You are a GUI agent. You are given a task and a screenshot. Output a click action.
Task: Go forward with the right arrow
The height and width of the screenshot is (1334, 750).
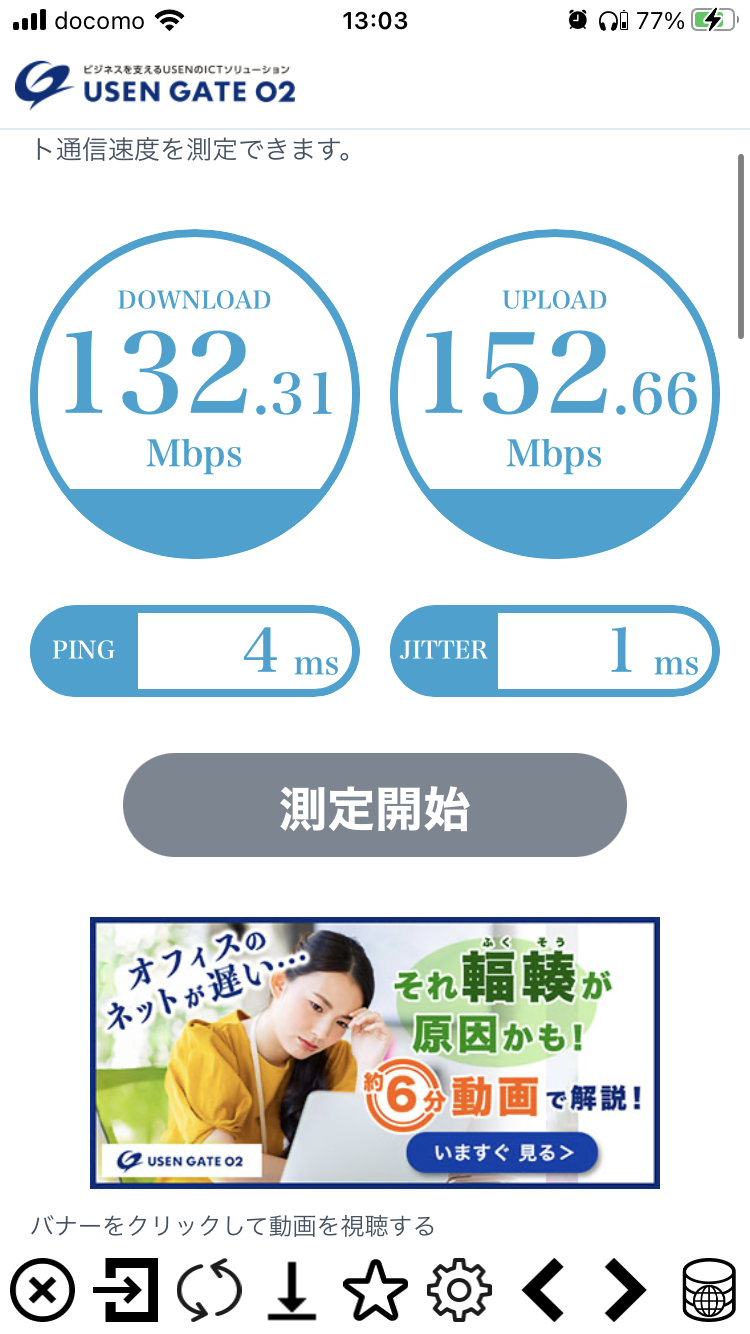[625, 1290]
